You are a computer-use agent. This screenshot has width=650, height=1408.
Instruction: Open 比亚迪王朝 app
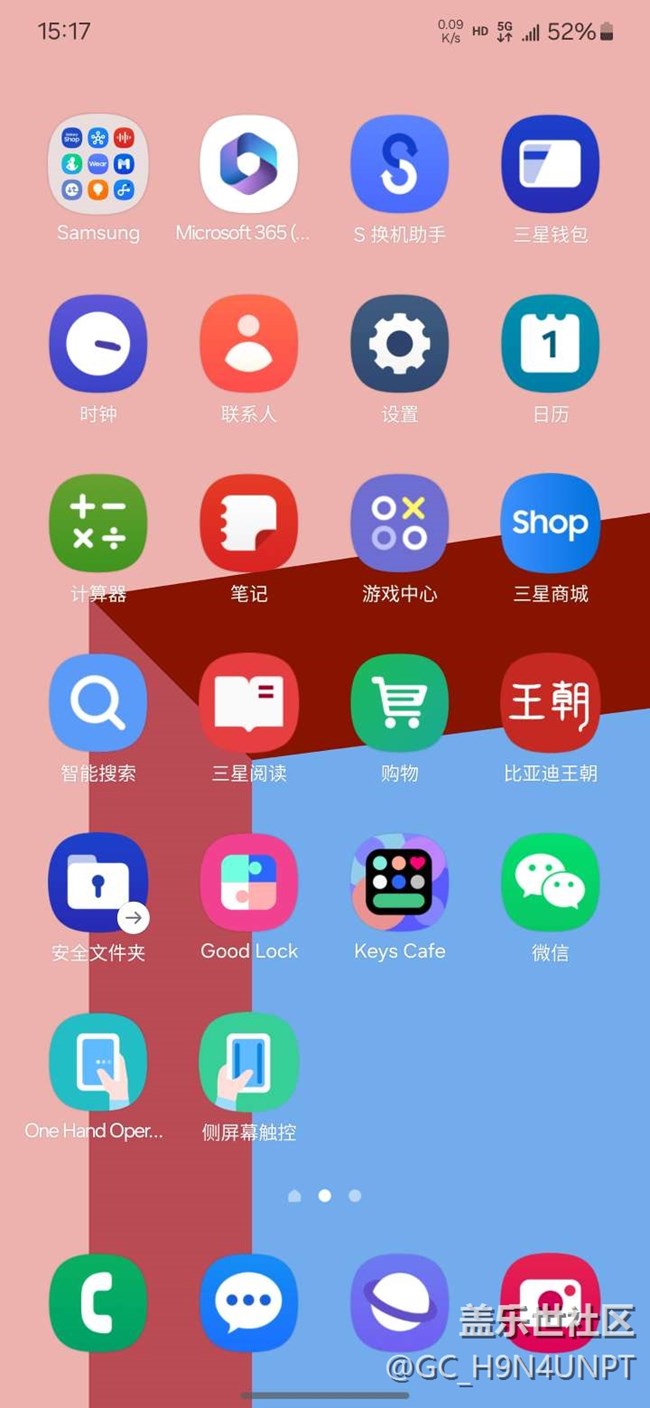(550, 703)
